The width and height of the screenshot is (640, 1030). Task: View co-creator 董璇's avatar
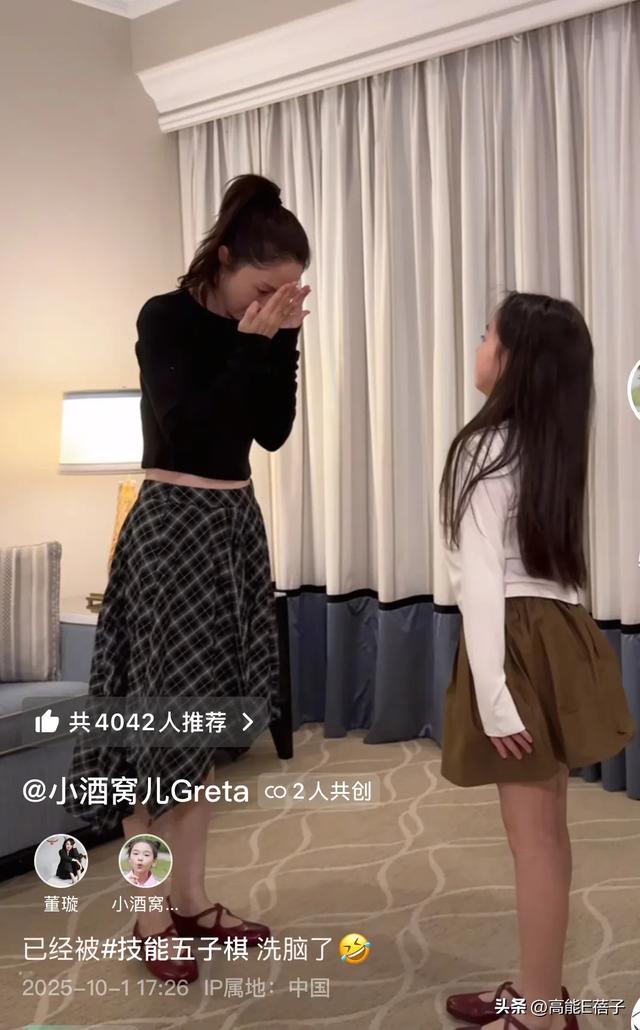point(61,860)
